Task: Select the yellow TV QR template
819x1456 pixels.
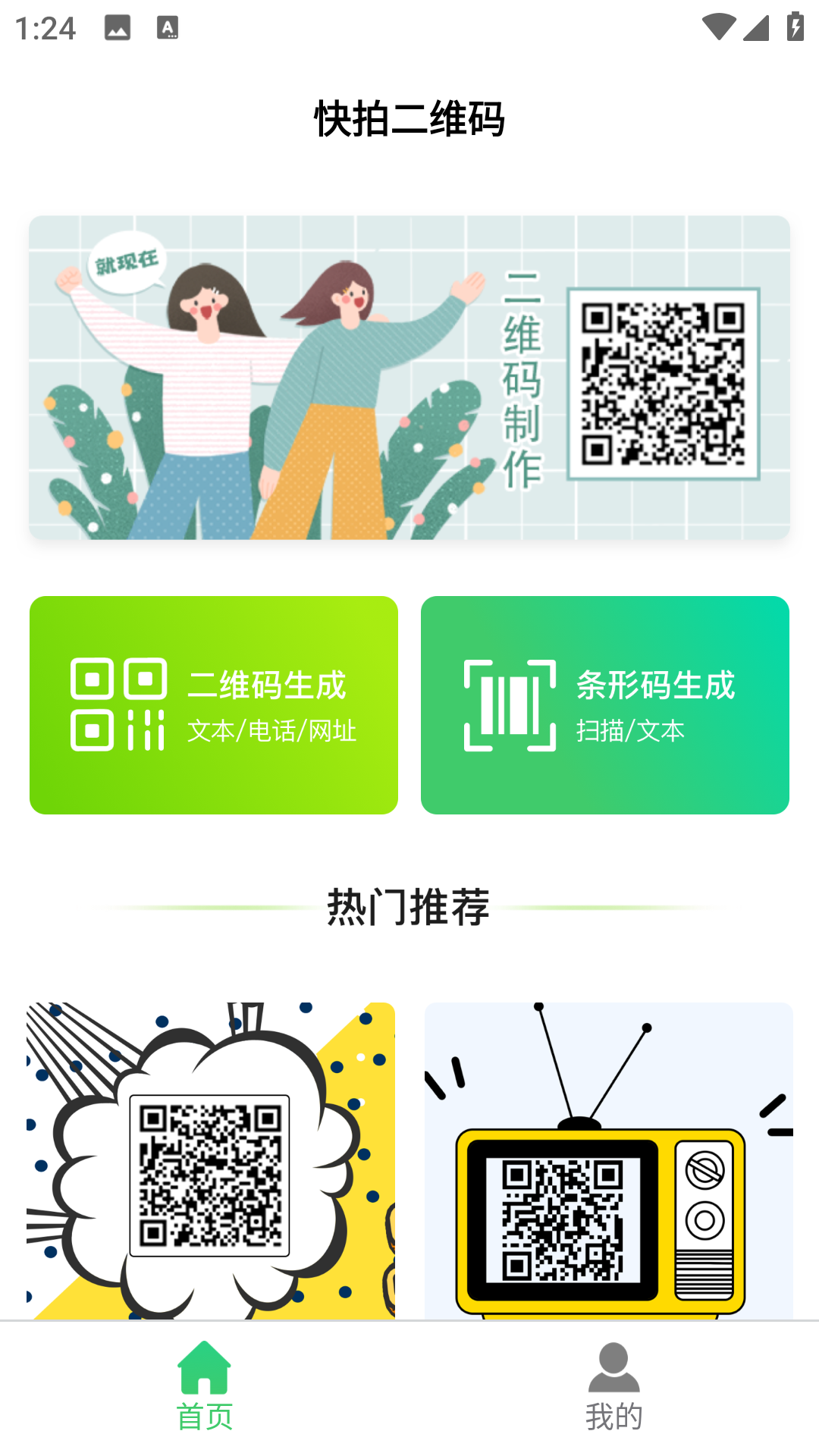Action: coord(608,1160)
